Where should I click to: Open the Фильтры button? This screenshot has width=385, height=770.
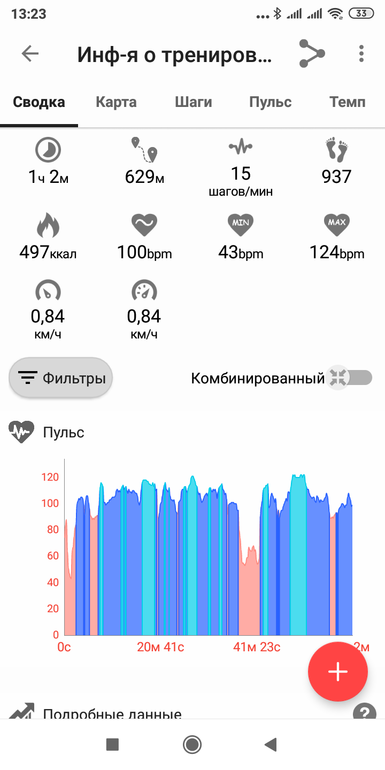[x=61, y=378]
